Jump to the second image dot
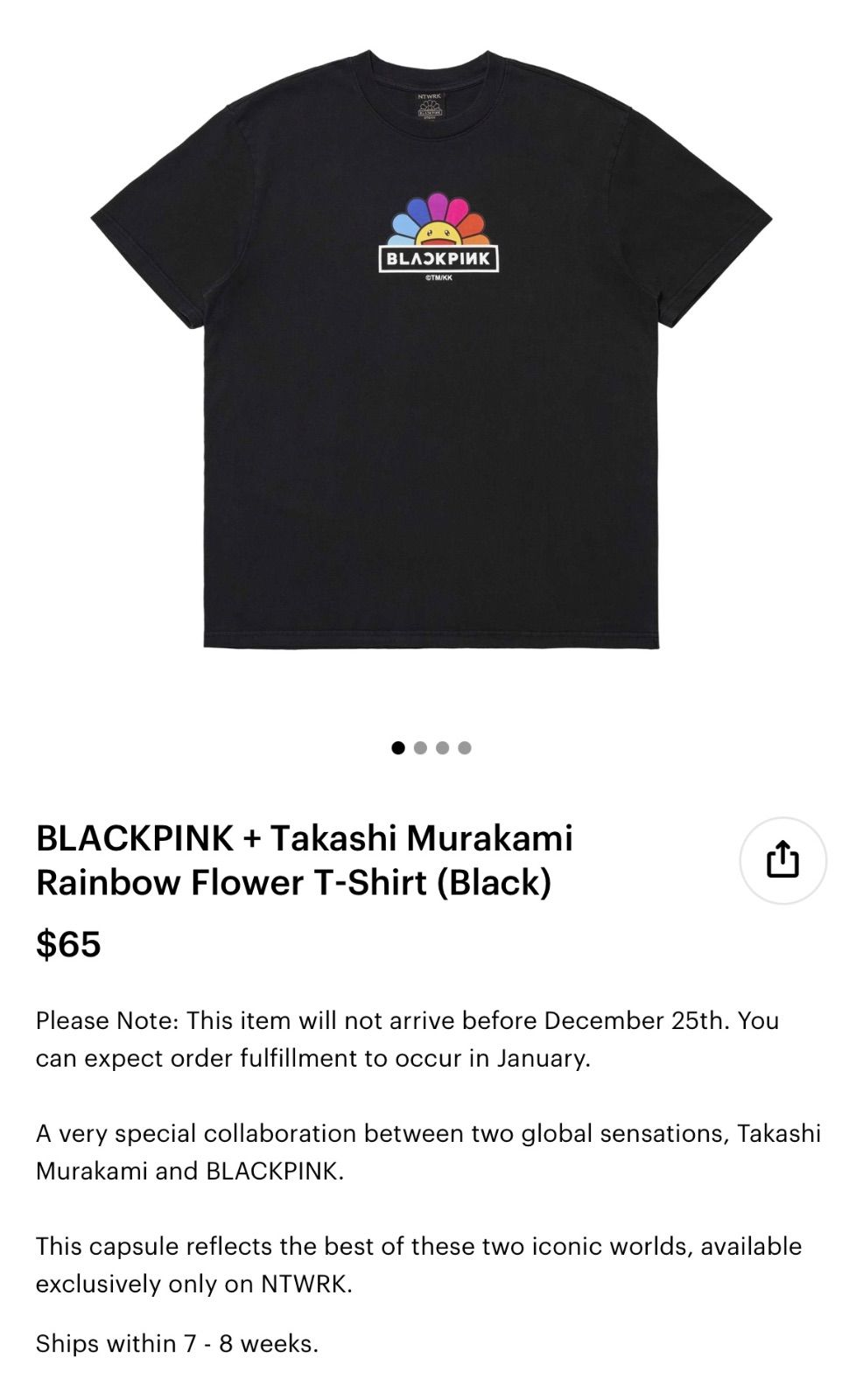Image resolution: width=863 pixels, height=1400 pixels. click(x=420, y=748)
